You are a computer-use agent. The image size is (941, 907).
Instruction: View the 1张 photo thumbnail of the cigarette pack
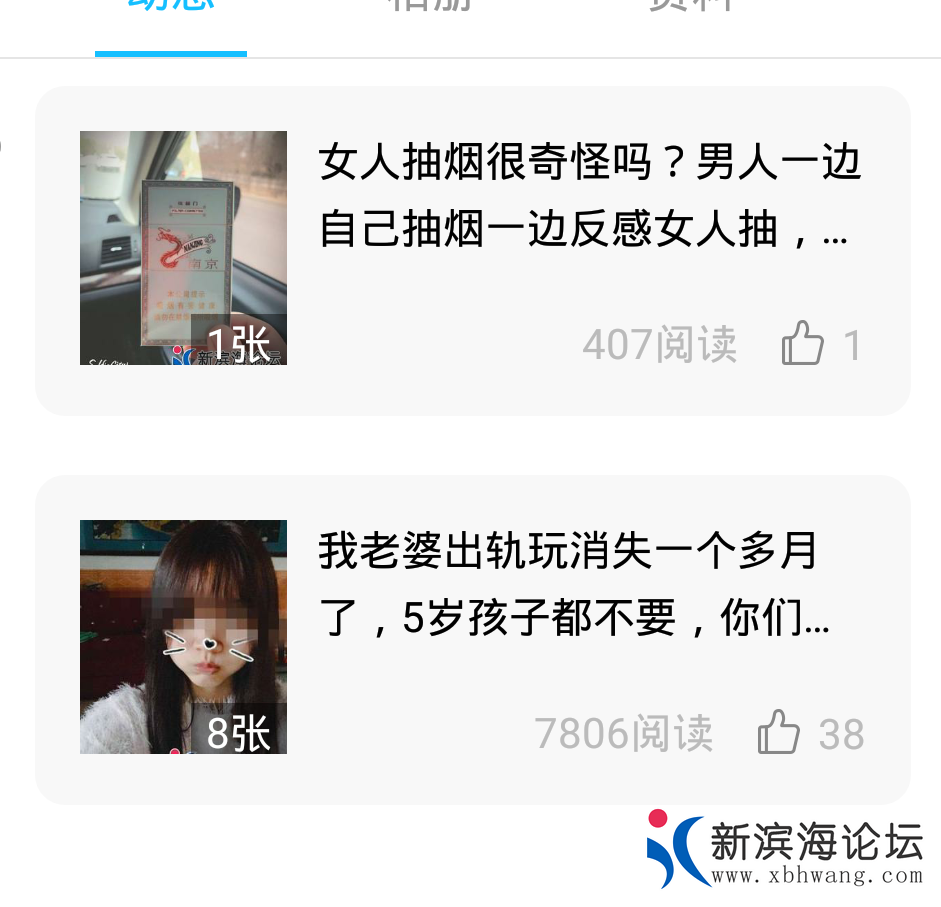(x=183, y=247)
